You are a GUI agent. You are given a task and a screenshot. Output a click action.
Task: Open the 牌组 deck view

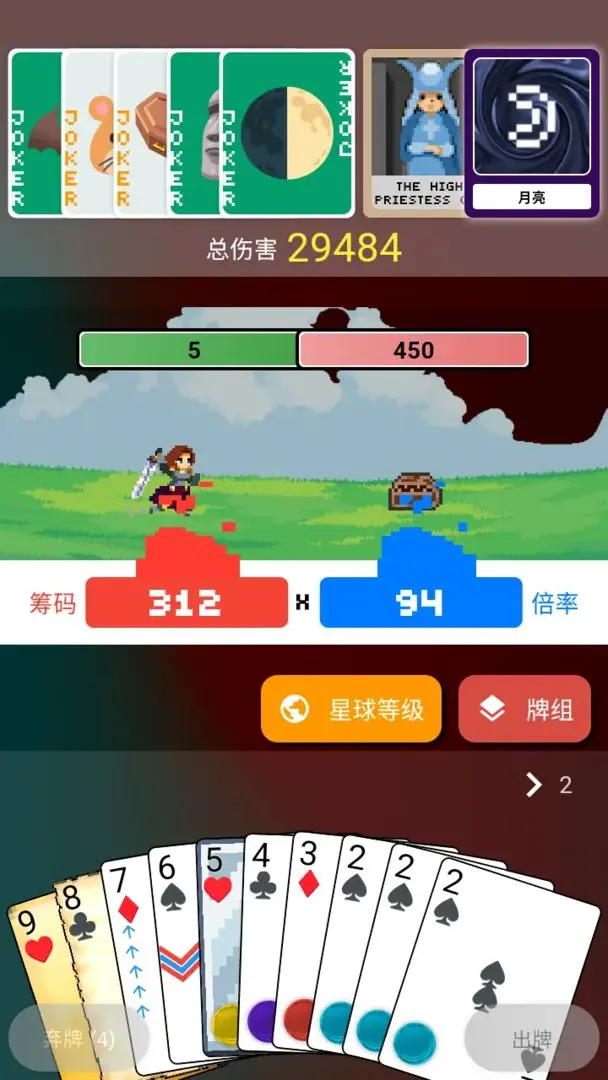[x=524, y=709]
